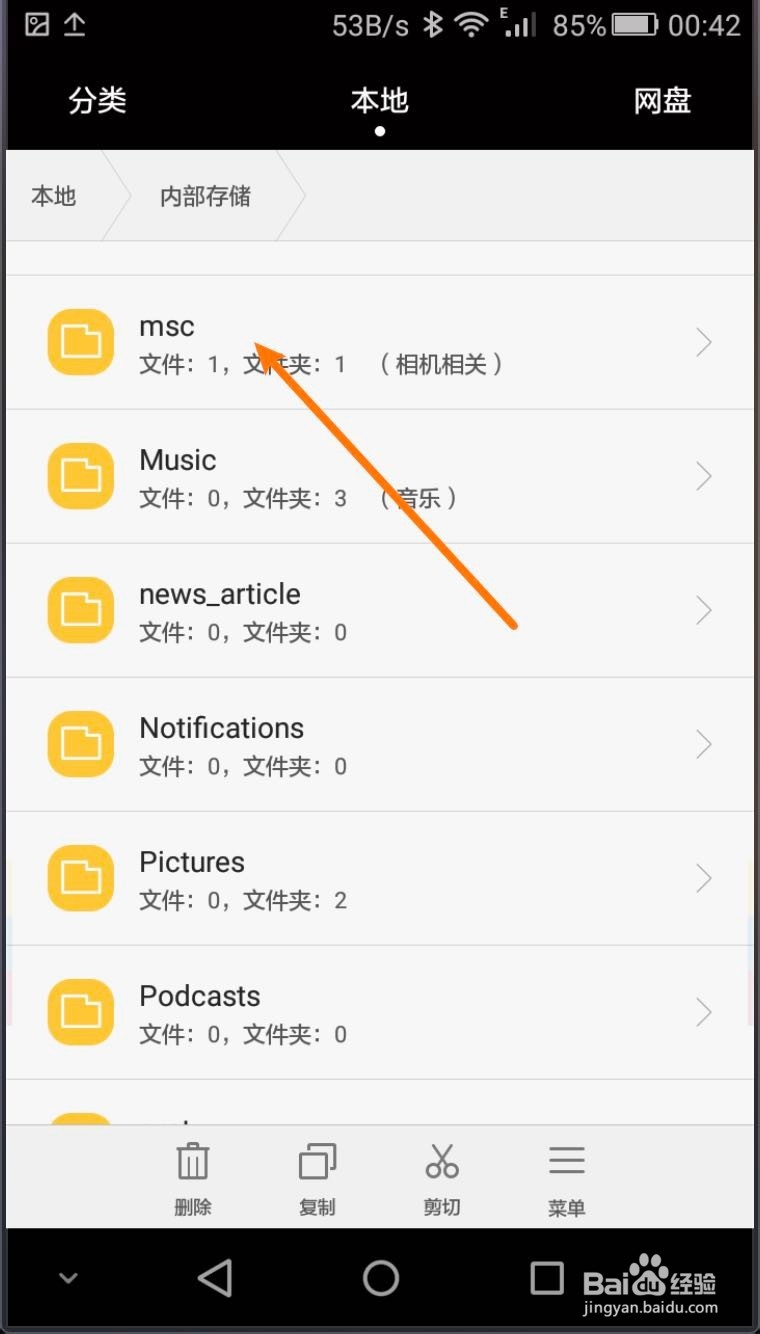Open the 菜单 menu
Screen dimensions: 760x1334
pyautogui.click(x=566, y=1178)
